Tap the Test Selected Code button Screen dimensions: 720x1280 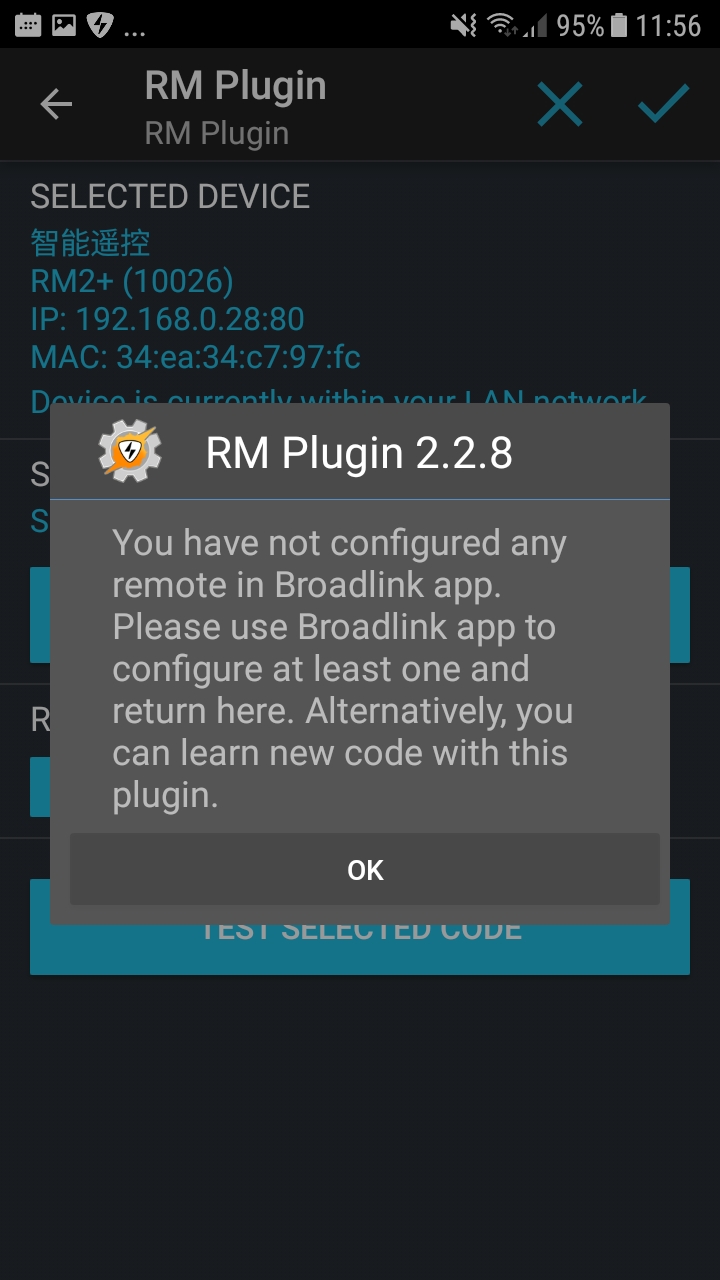tap(360, 950)
